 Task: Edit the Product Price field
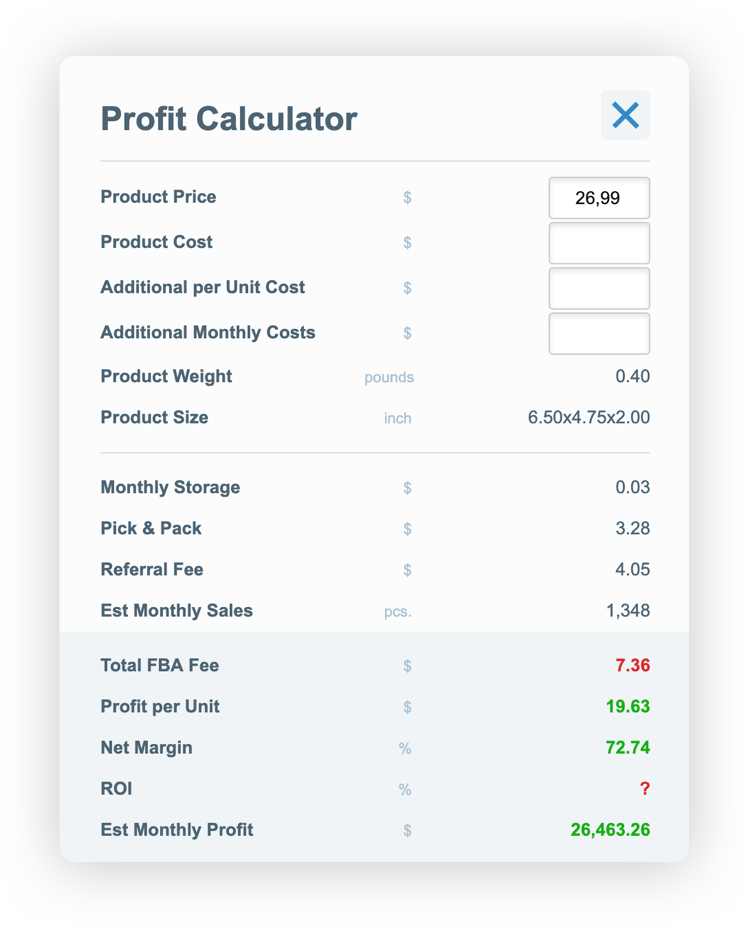pyautogui.click(x=599, y=198)
